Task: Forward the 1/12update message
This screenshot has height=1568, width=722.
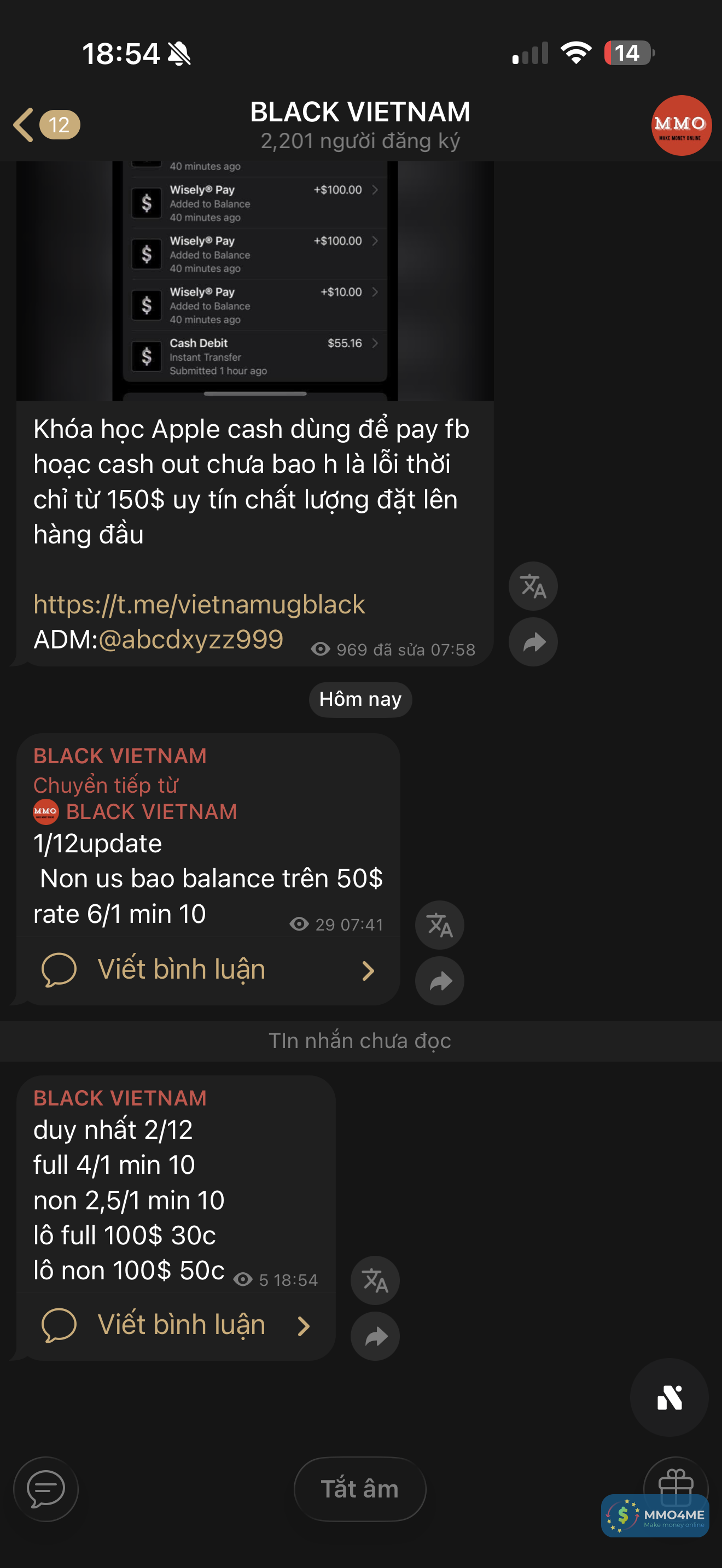Action: (439, 981)
